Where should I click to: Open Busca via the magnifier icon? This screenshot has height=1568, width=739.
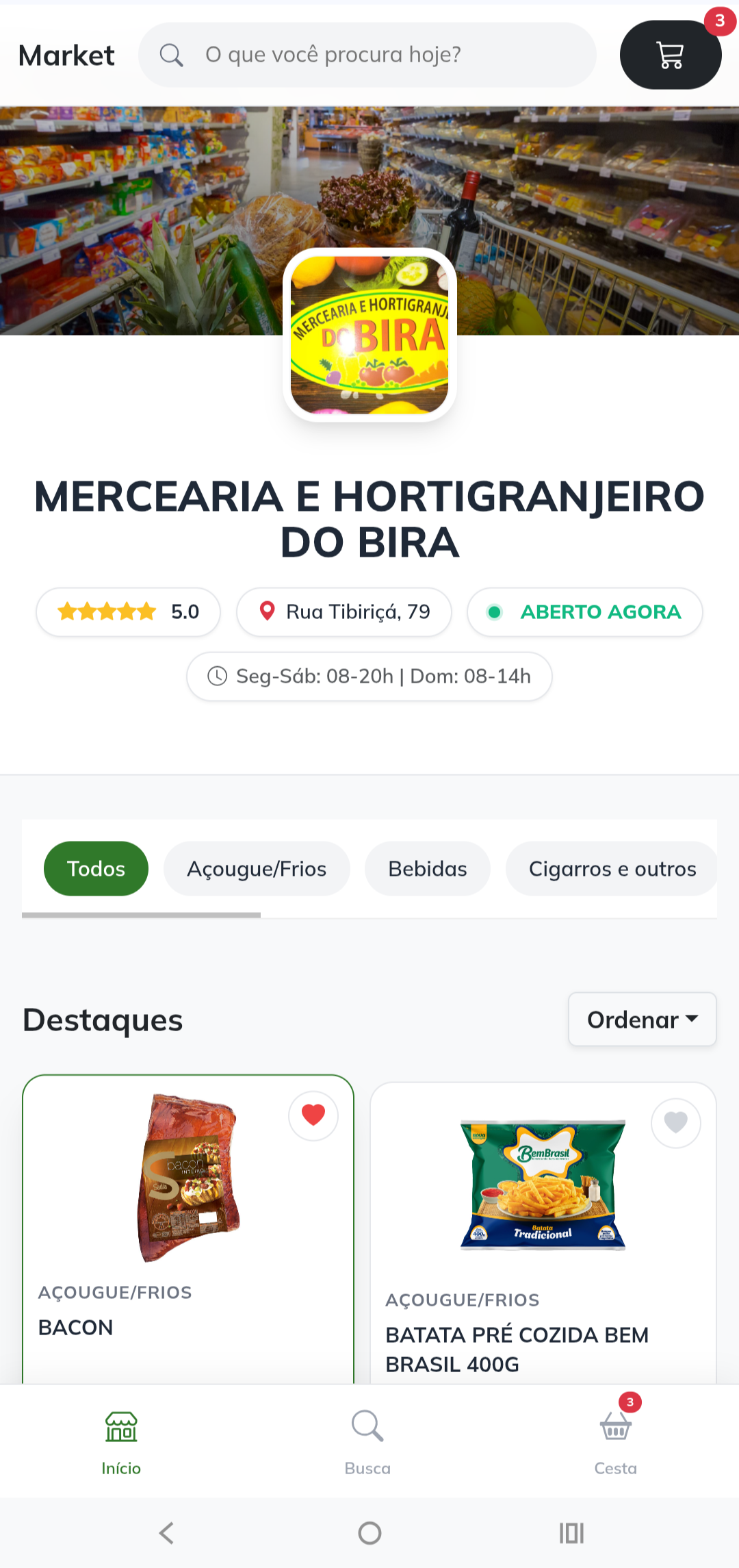(367, 1428)
